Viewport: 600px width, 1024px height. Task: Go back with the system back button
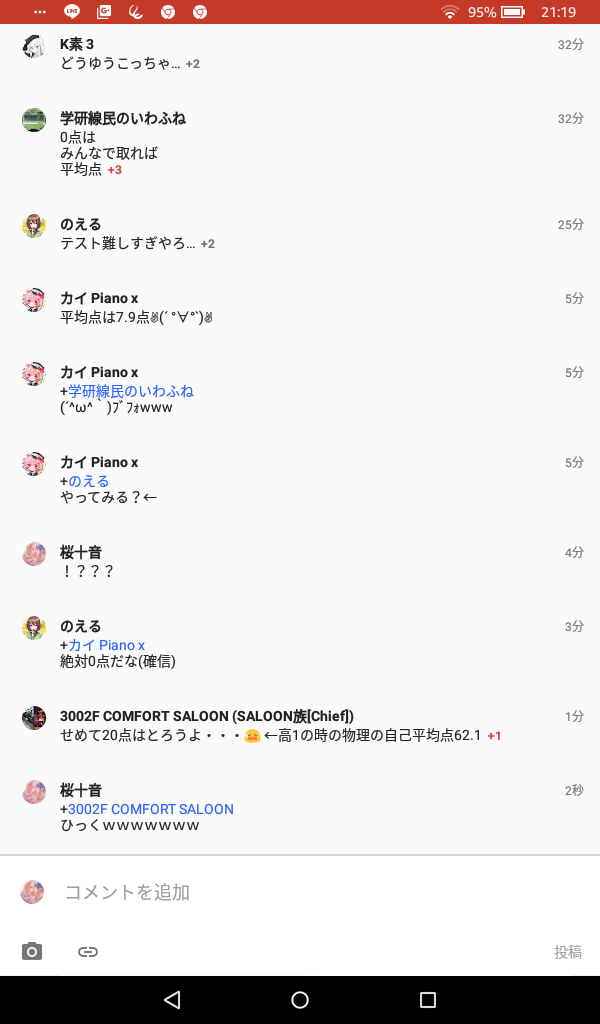point(172,1000)
